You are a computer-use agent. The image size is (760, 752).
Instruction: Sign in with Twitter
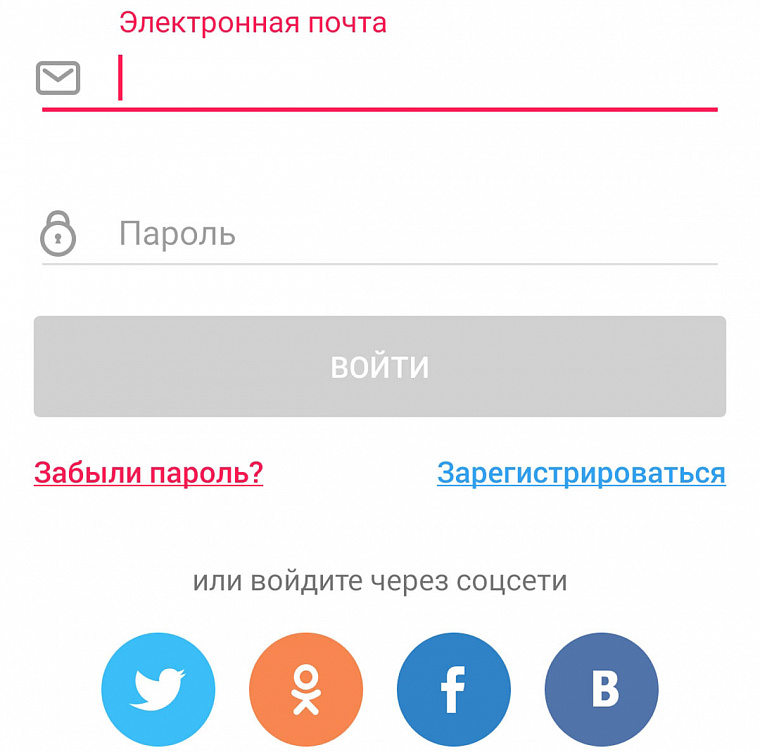point(158,690)
